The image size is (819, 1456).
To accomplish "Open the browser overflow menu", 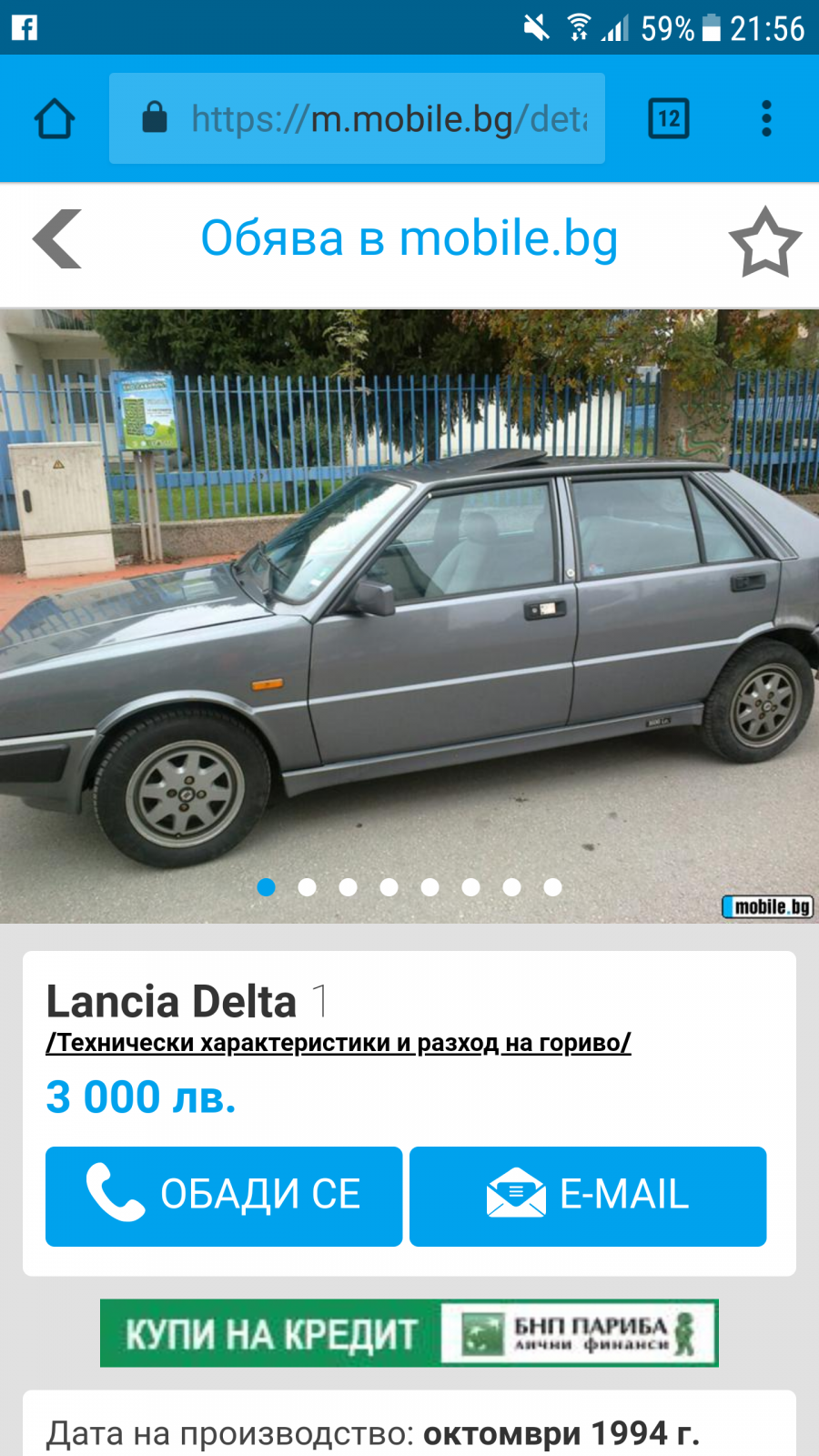I will click(x=766, y=118).
